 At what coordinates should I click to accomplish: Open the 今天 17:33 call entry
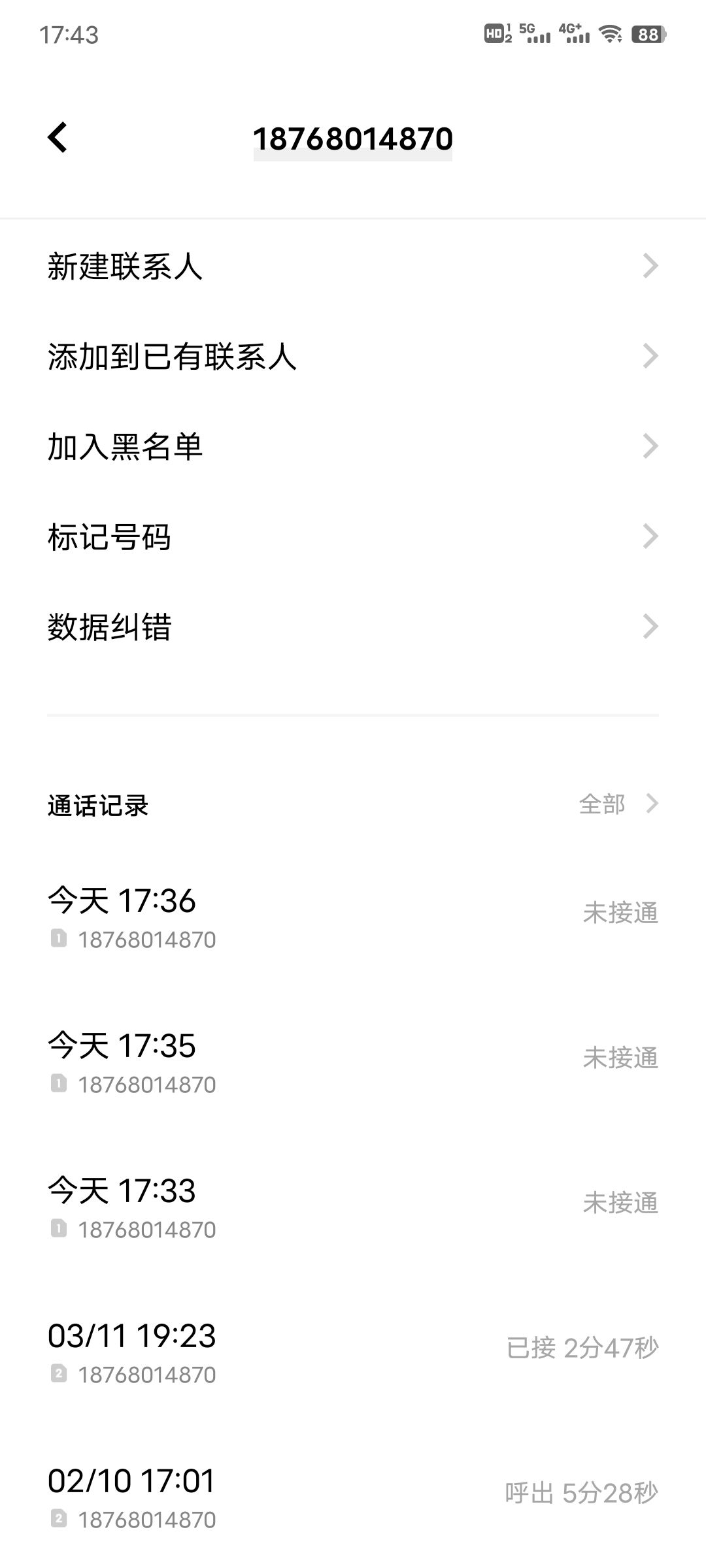pos(353,1207)
